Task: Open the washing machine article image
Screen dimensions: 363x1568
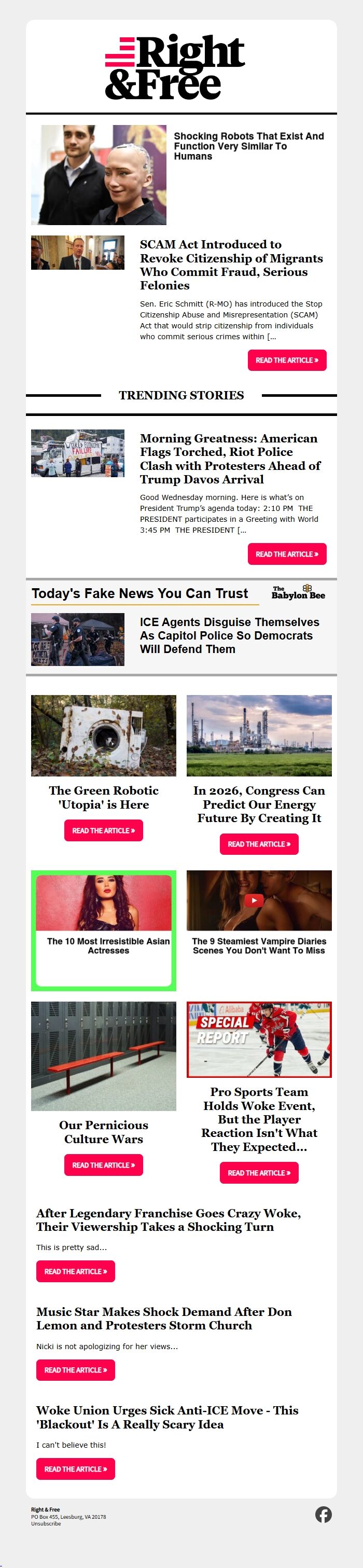Action: (x=104, y=736)
